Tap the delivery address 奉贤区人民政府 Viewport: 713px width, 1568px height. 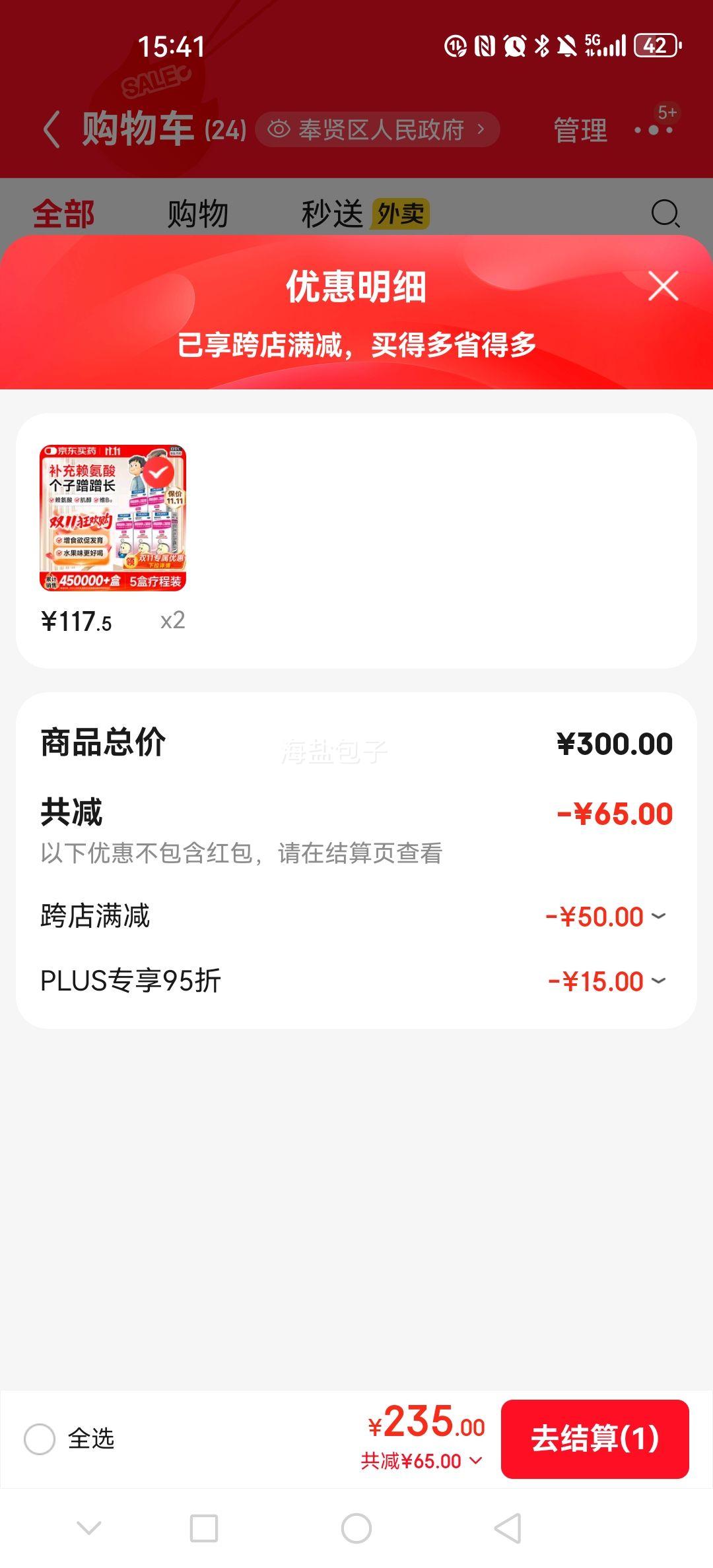(376, 130)
